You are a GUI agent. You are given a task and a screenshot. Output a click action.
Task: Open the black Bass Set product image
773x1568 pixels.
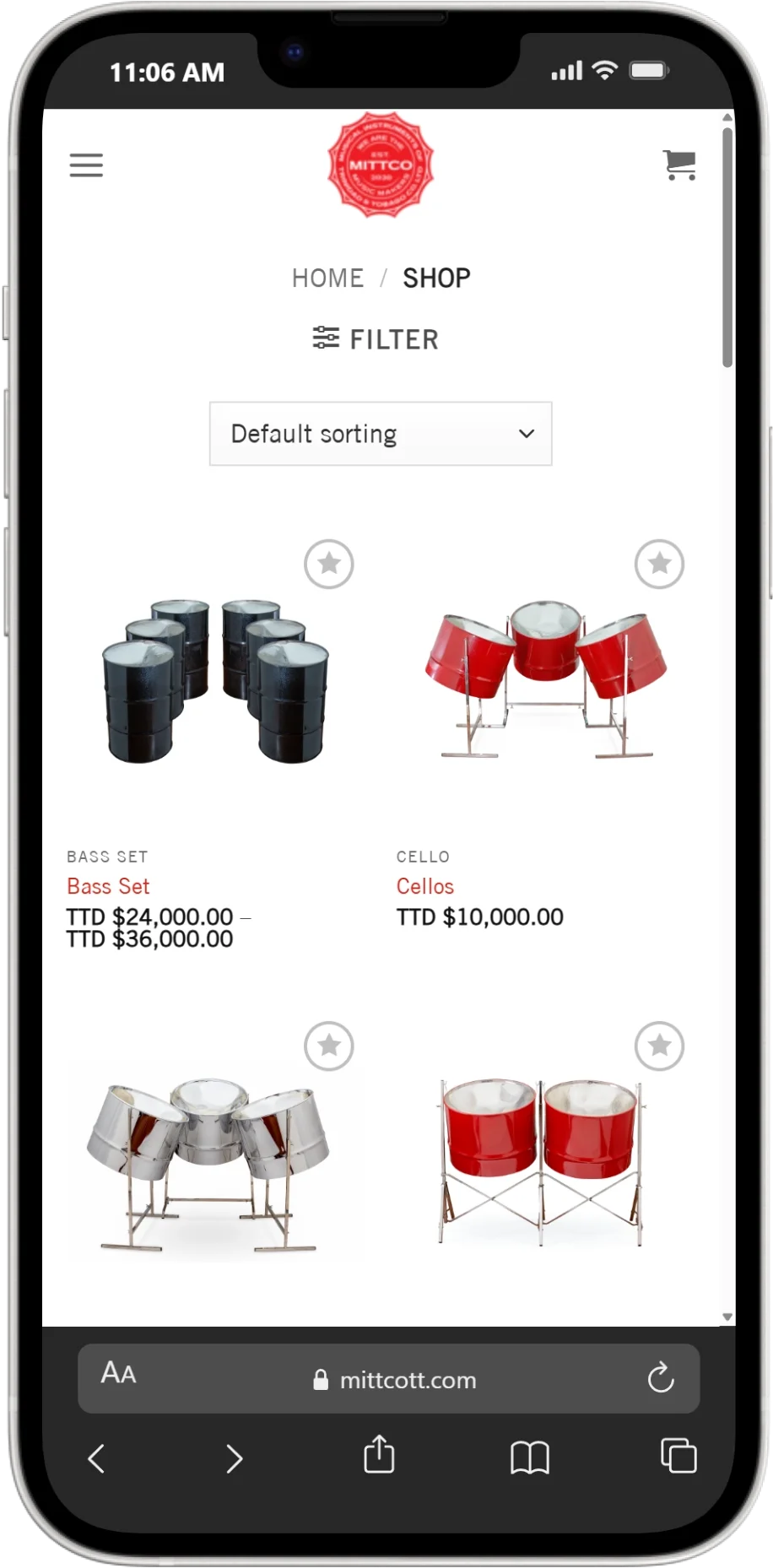pos(215,680)
